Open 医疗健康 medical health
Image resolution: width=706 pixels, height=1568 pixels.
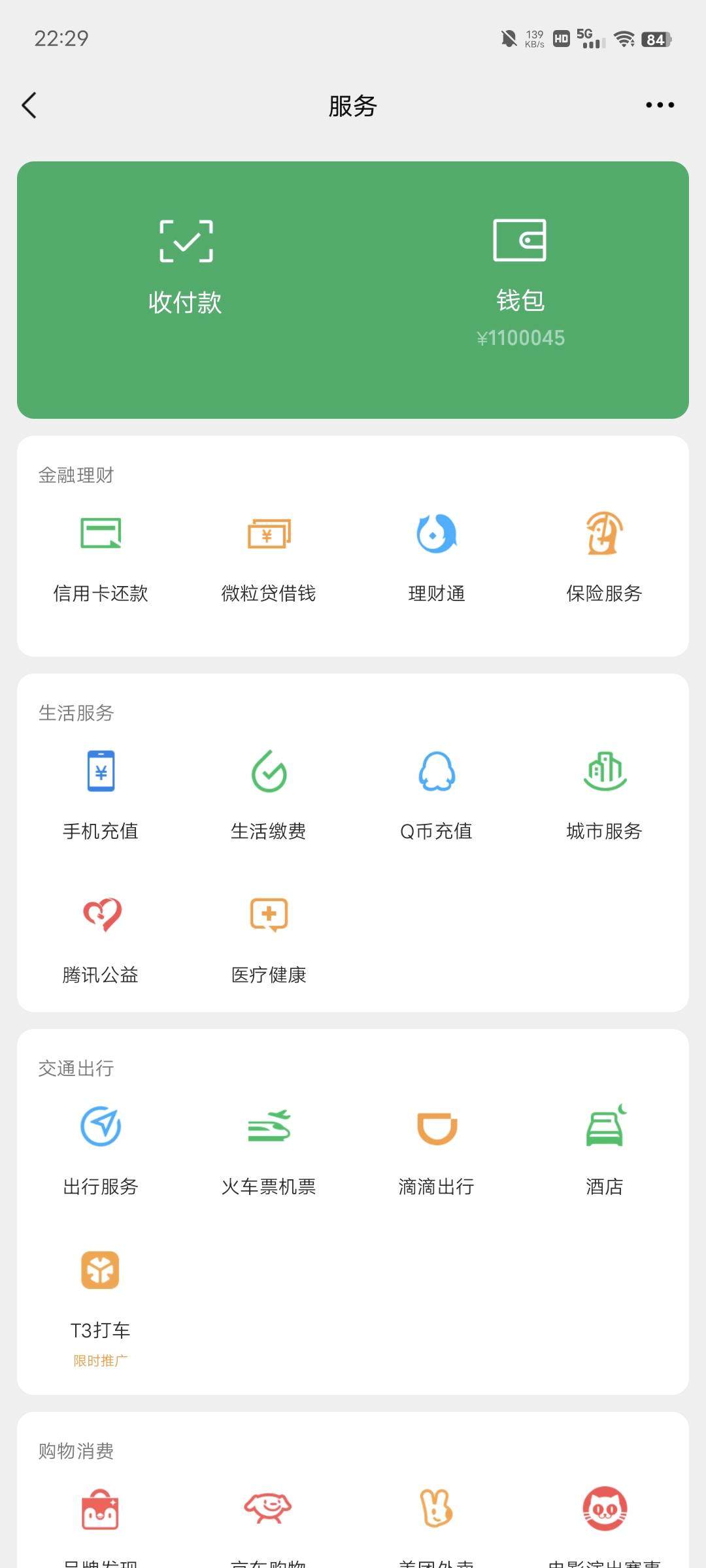[x=269, y=938]
